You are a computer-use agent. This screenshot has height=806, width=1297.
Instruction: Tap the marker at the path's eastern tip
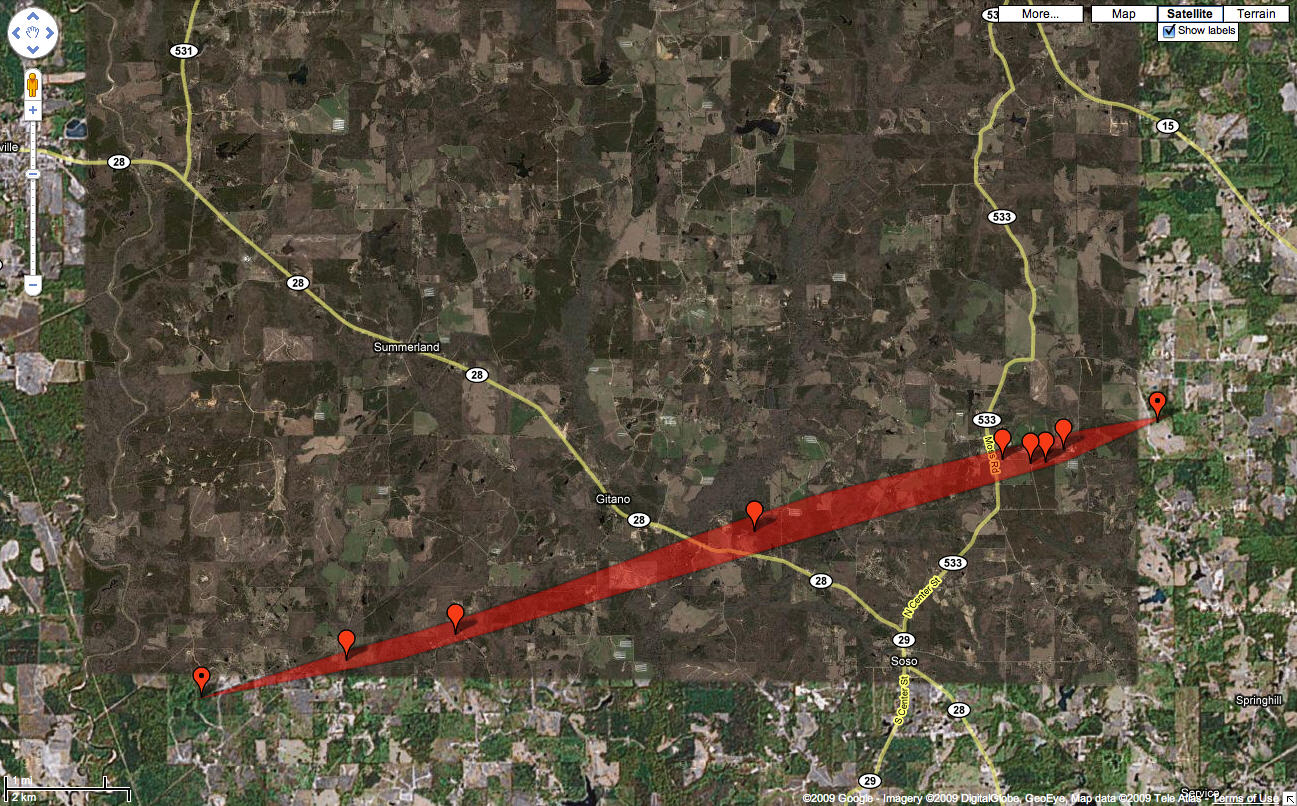click(1158, 404)
